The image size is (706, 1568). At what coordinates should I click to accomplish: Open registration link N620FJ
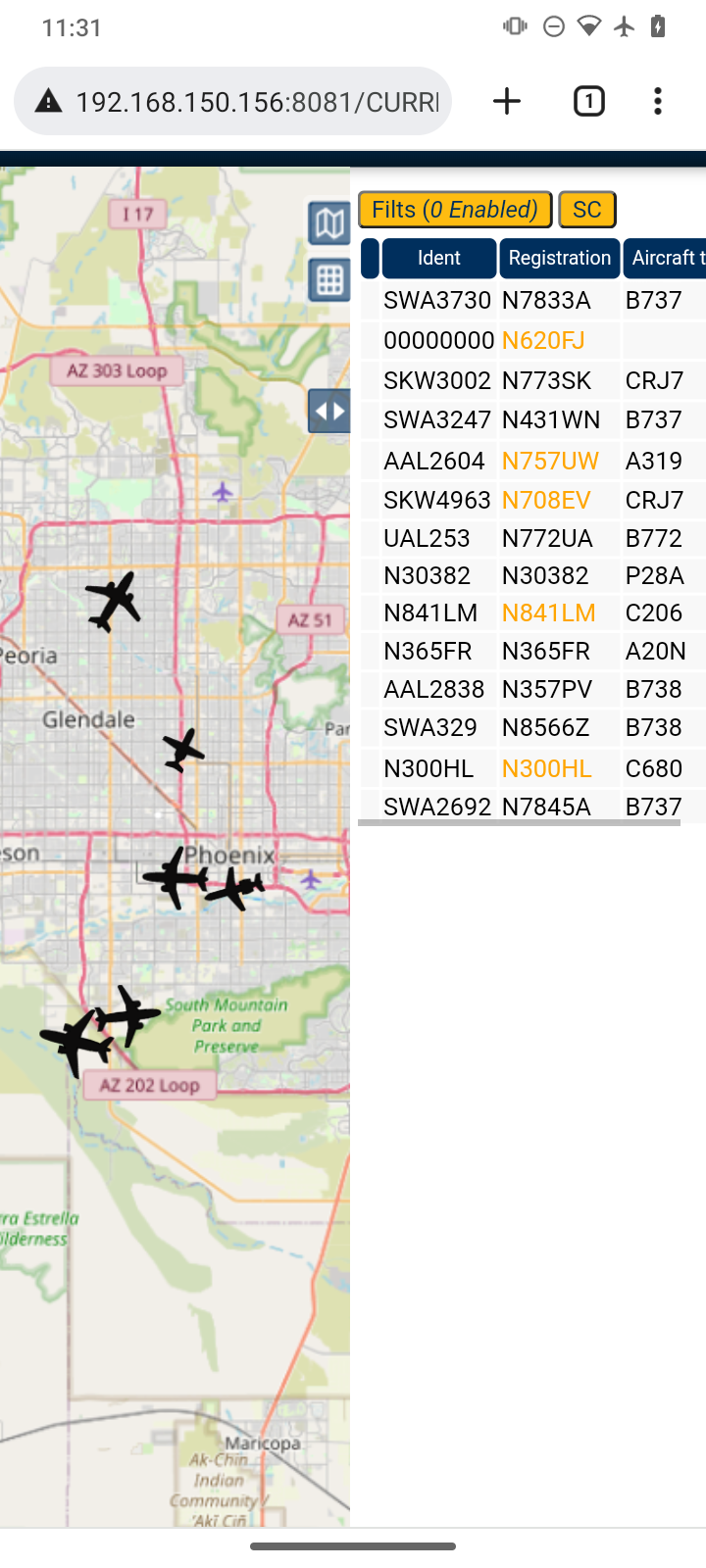click(543, 340)
